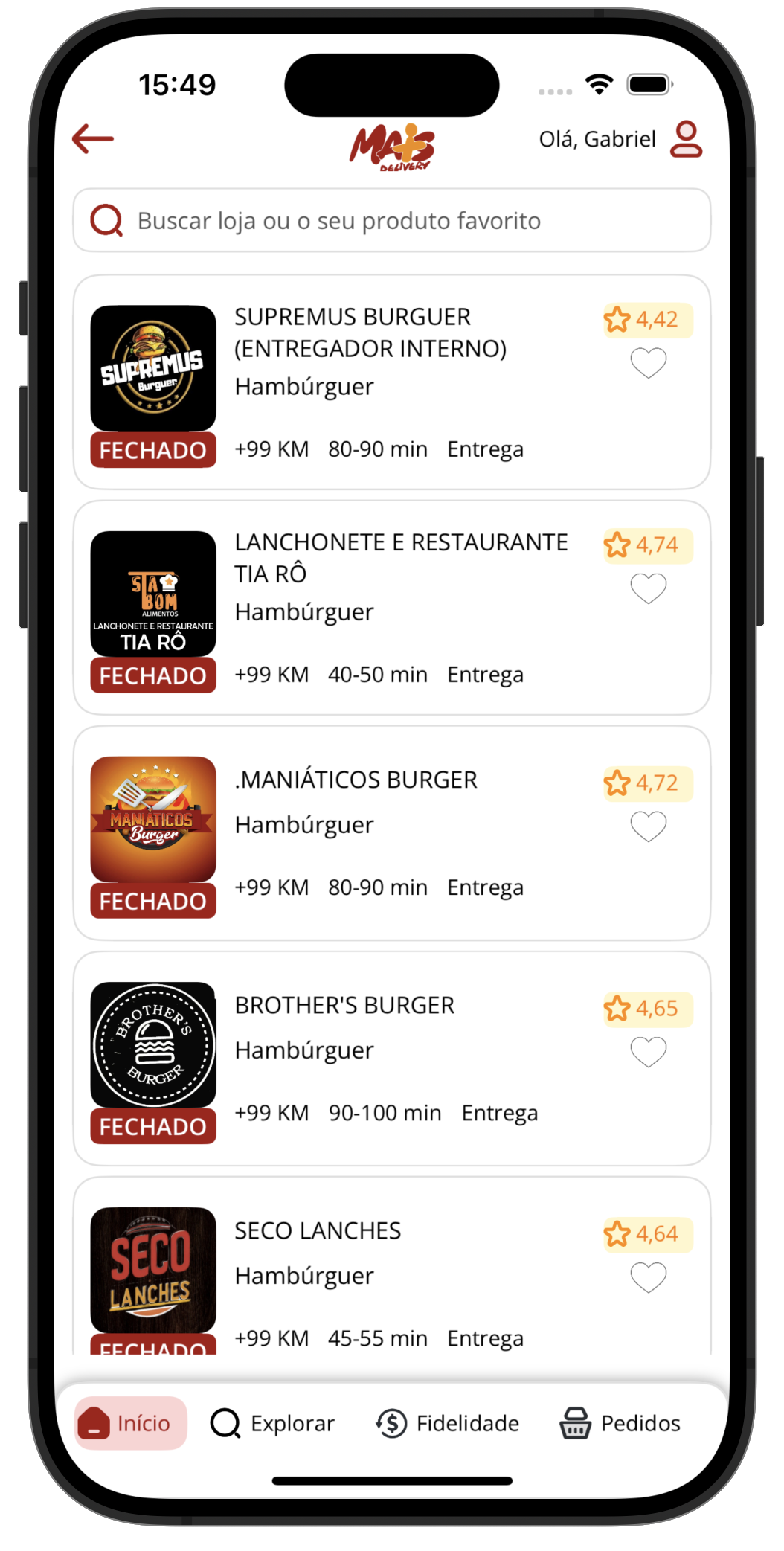Switch to the Início tab

(131, 1423)
